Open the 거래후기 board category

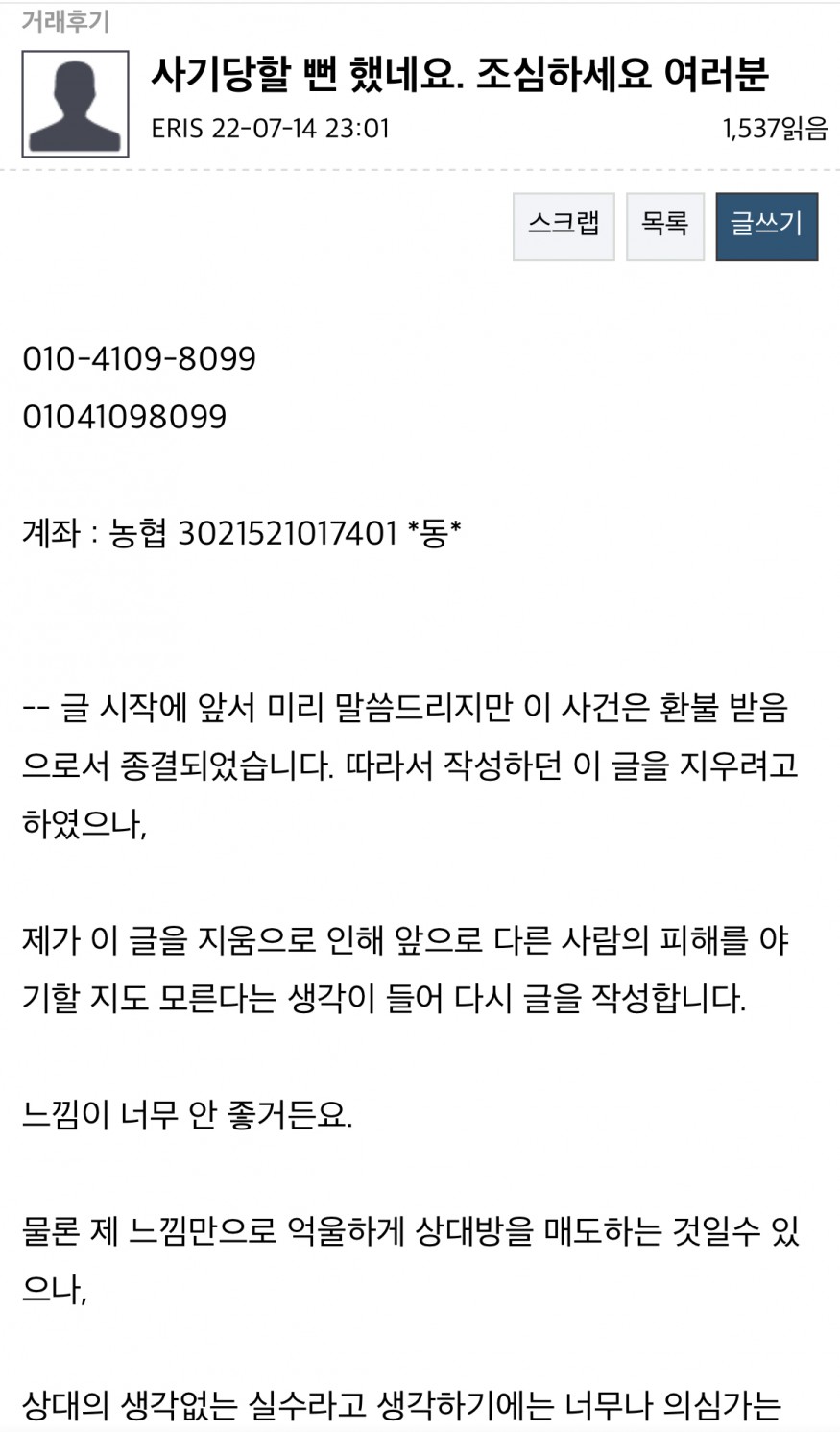click(66, 21)
